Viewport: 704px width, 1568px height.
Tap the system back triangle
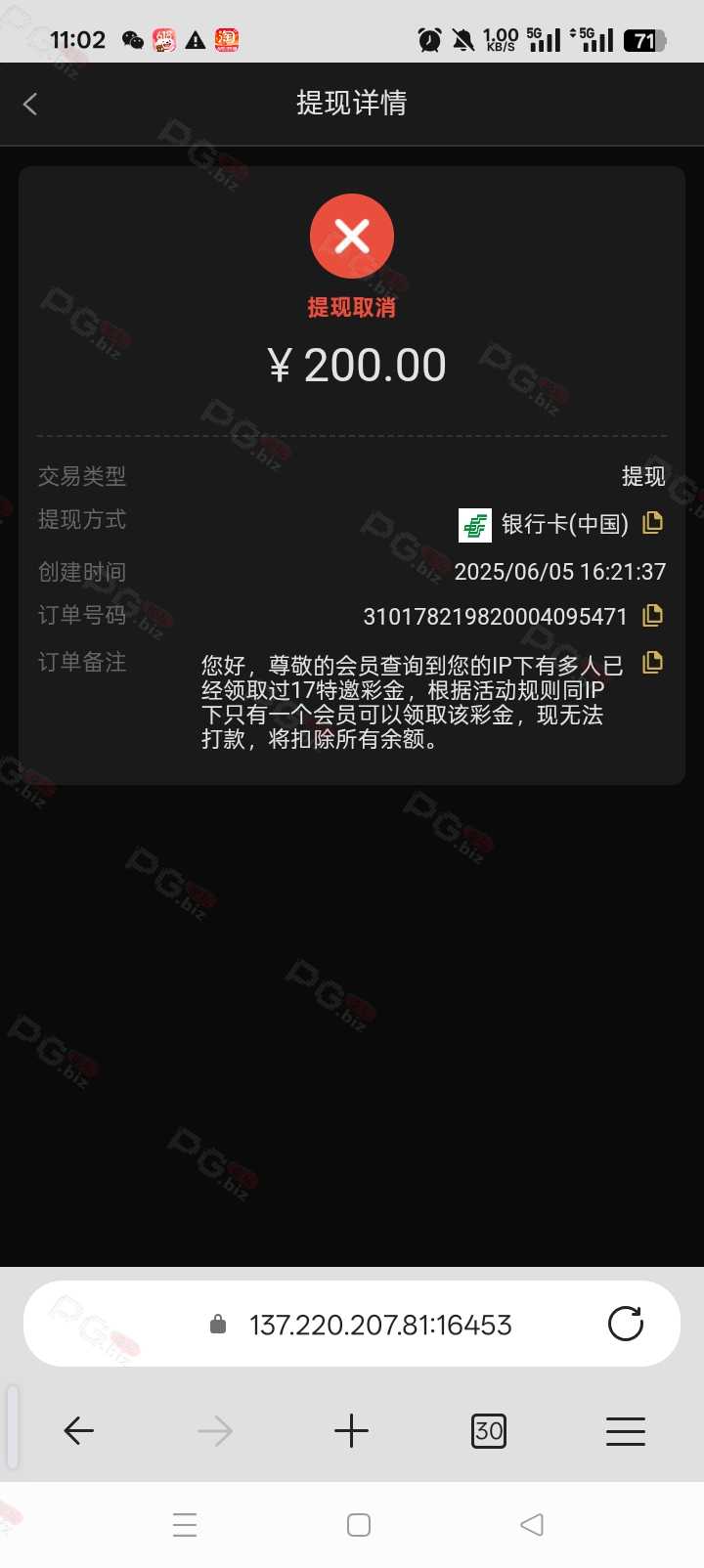click(532, 1525)
